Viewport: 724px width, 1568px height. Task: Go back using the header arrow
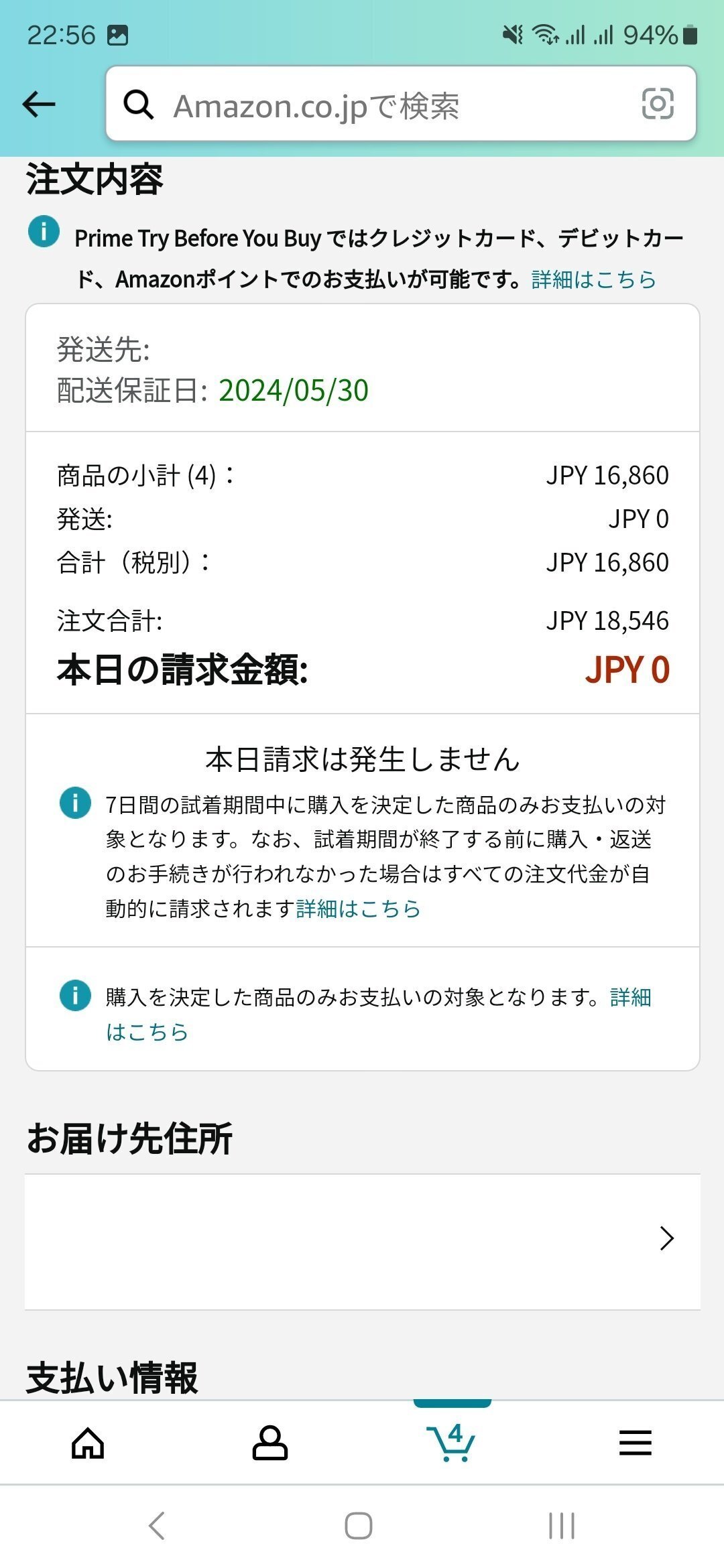click(39, 104)
